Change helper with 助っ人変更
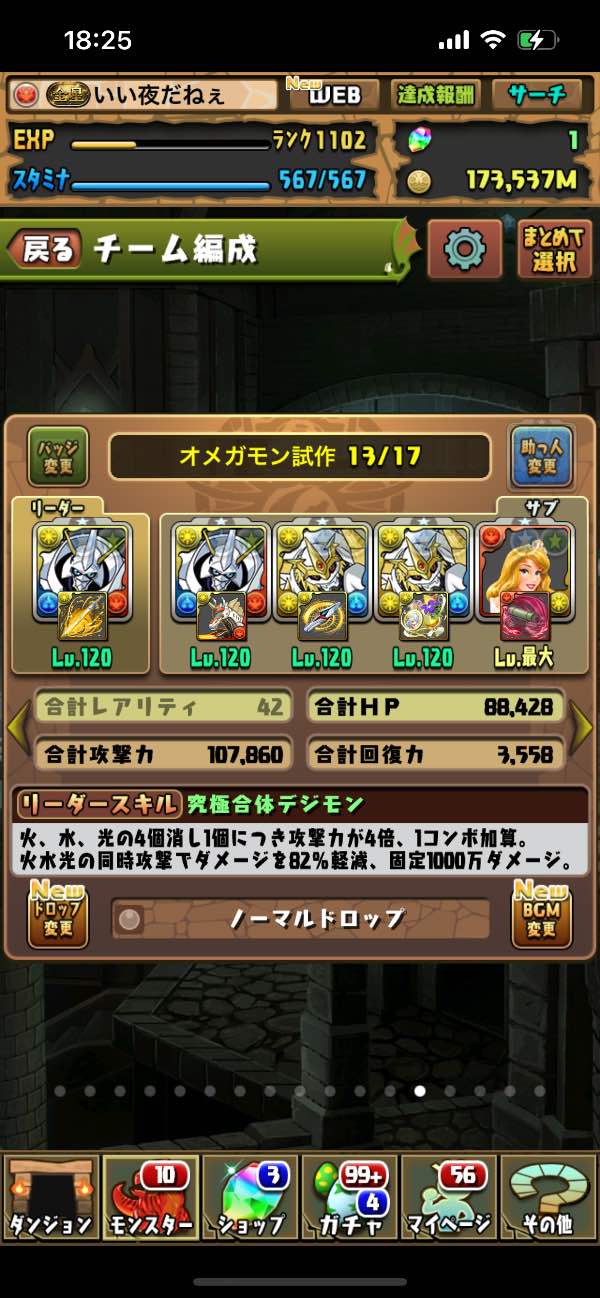The width and height of the screenshot is (600, 1298). (541, 456)
